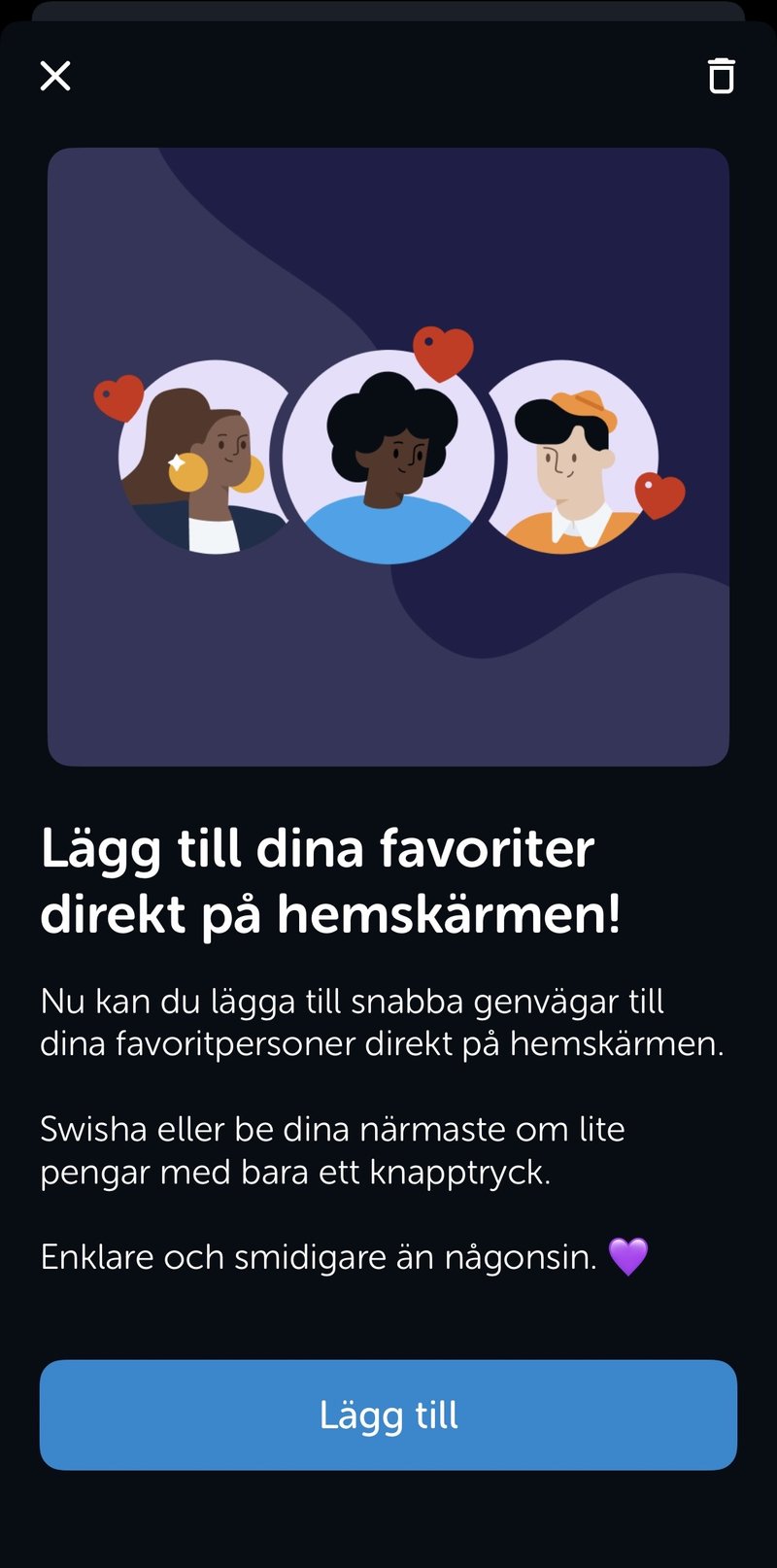This screenshot has height=1568, width=777.
Task: Delete this message with the trash icon
Action: pyautogui.click(x=721, y=76)
